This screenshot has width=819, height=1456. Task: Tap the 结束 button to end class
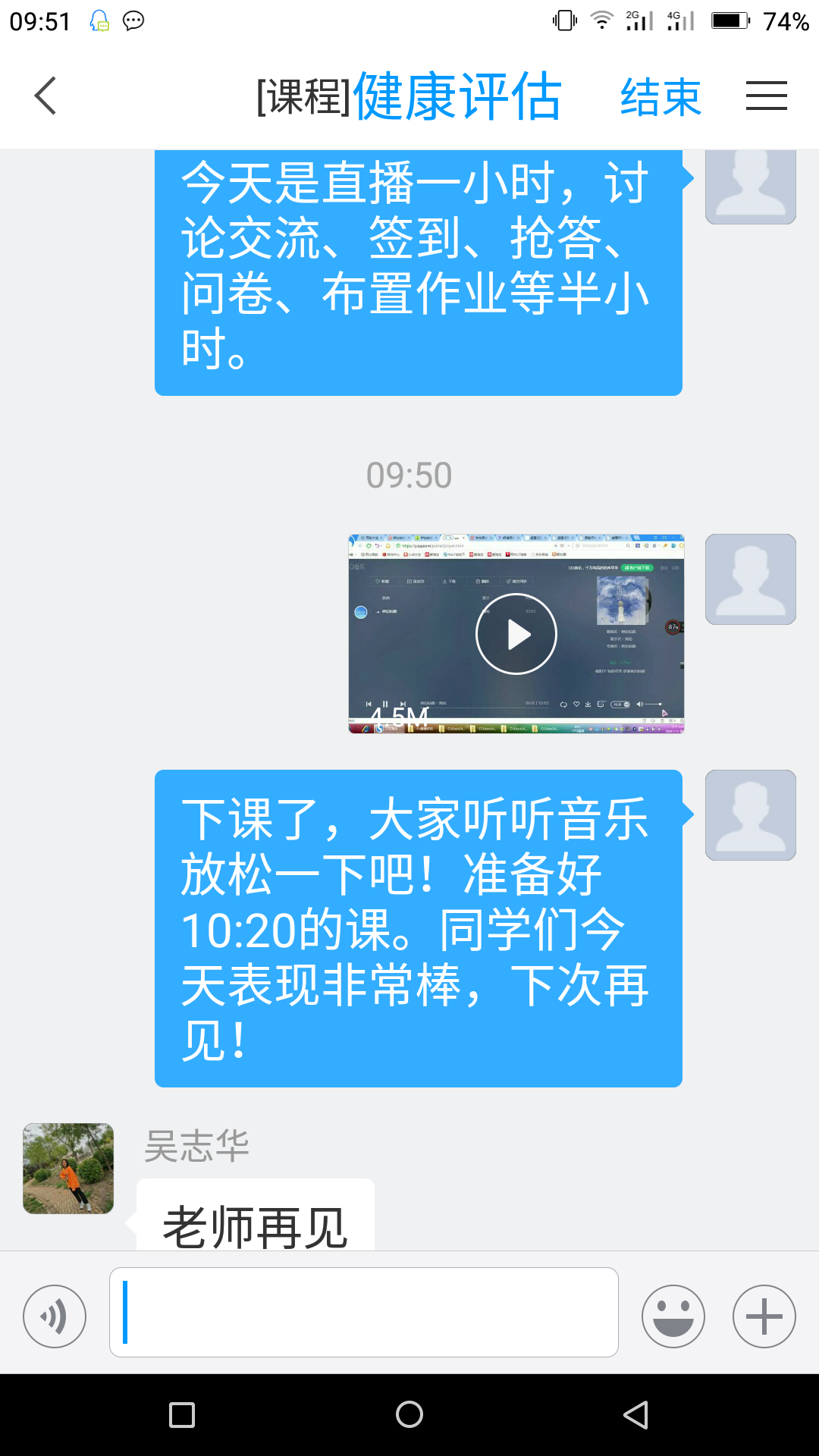coord(661,98)
